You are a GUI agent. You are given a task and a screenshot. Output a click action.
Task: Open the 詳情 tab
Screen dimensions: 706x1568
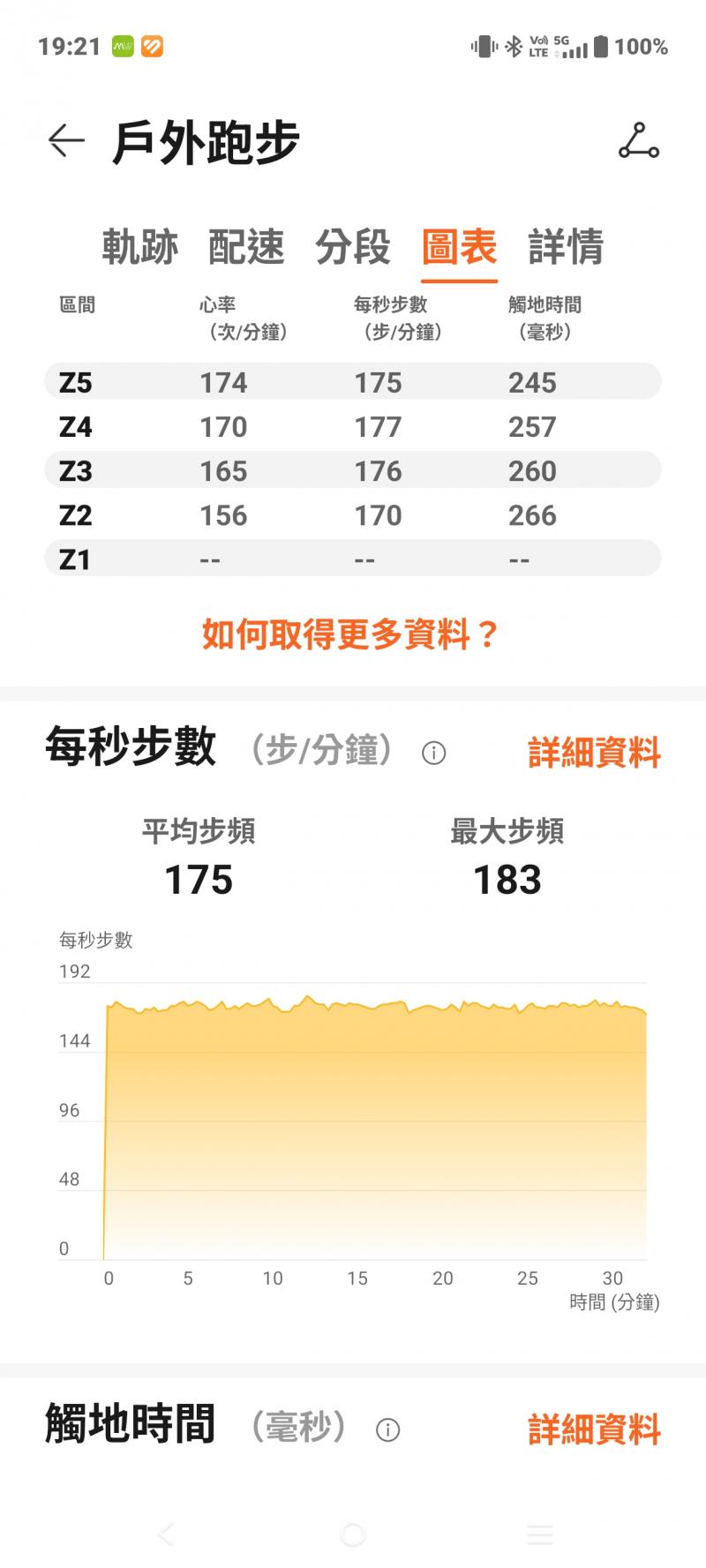566,246
